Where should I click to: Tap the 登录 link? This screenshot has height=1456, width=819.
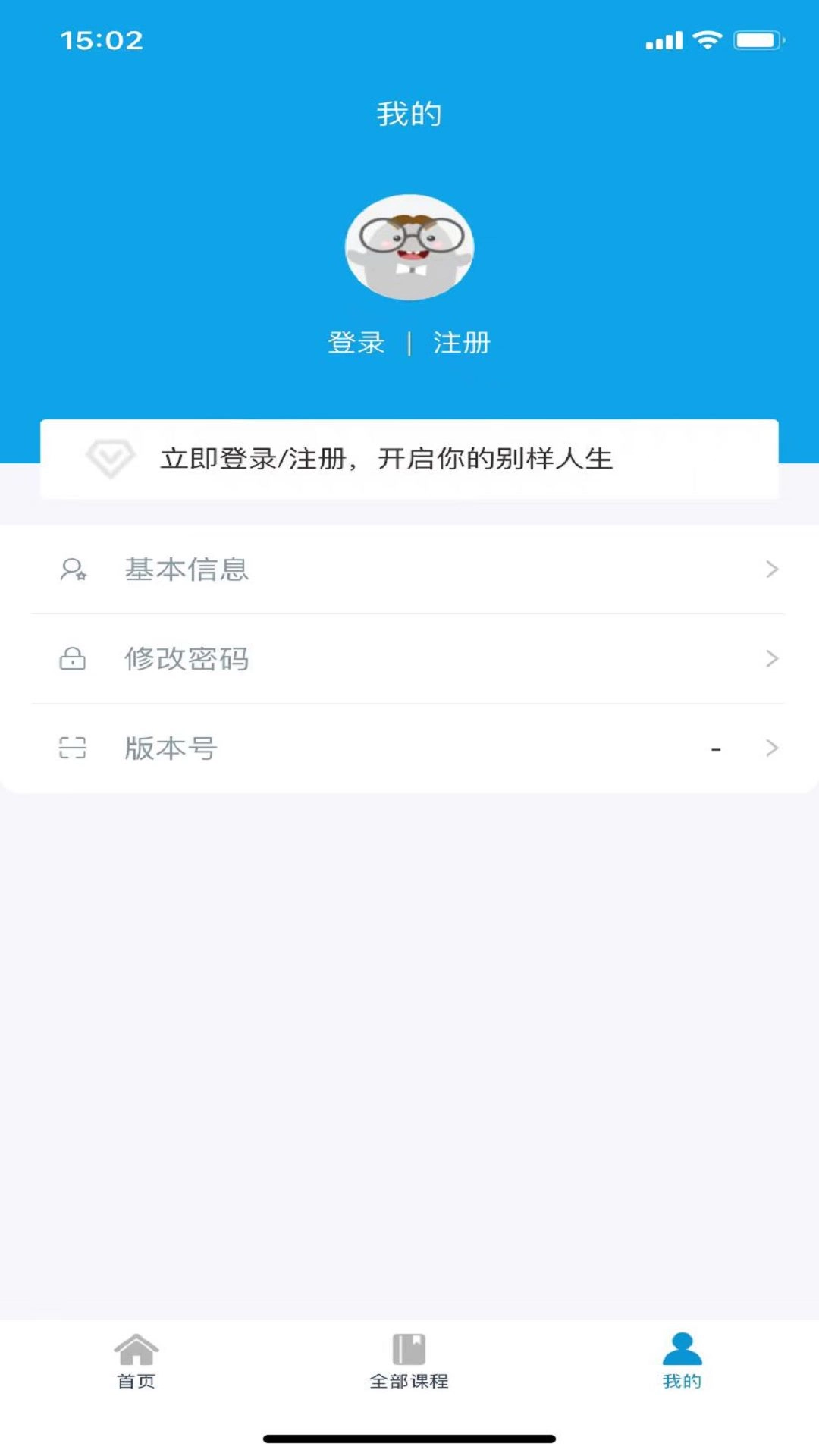356,343
